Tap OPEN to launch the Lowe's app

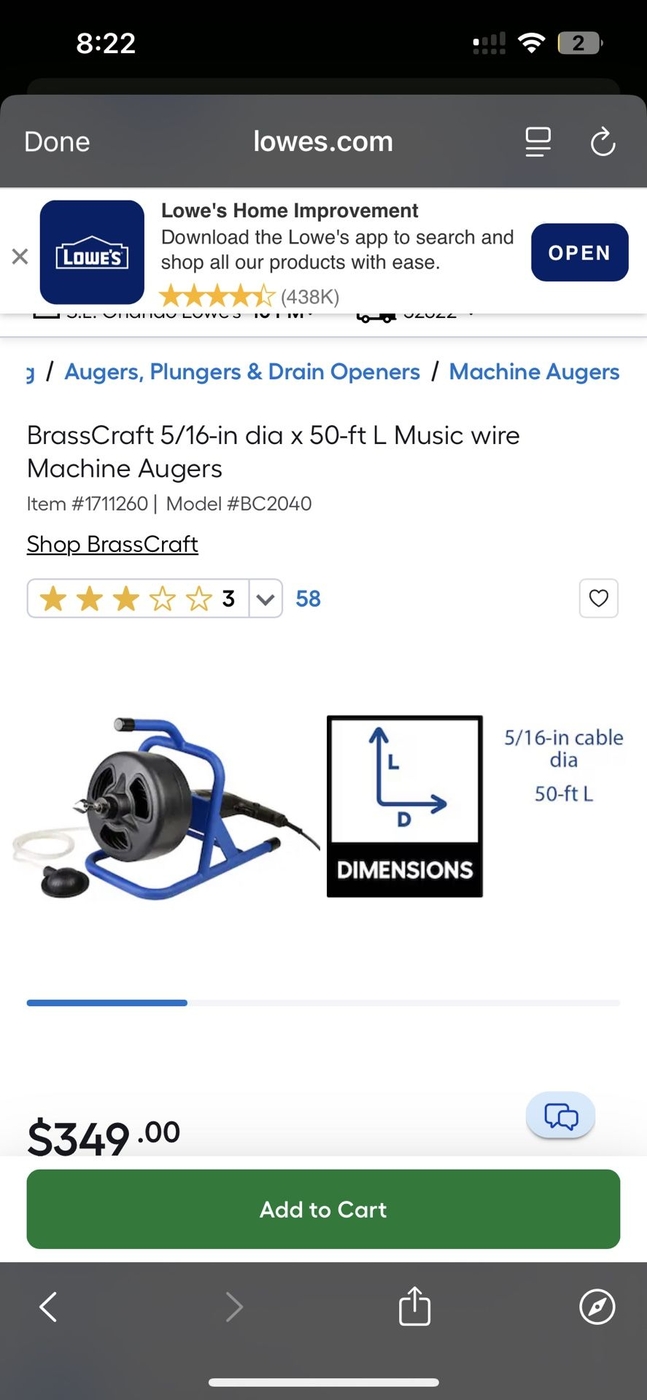579,253
